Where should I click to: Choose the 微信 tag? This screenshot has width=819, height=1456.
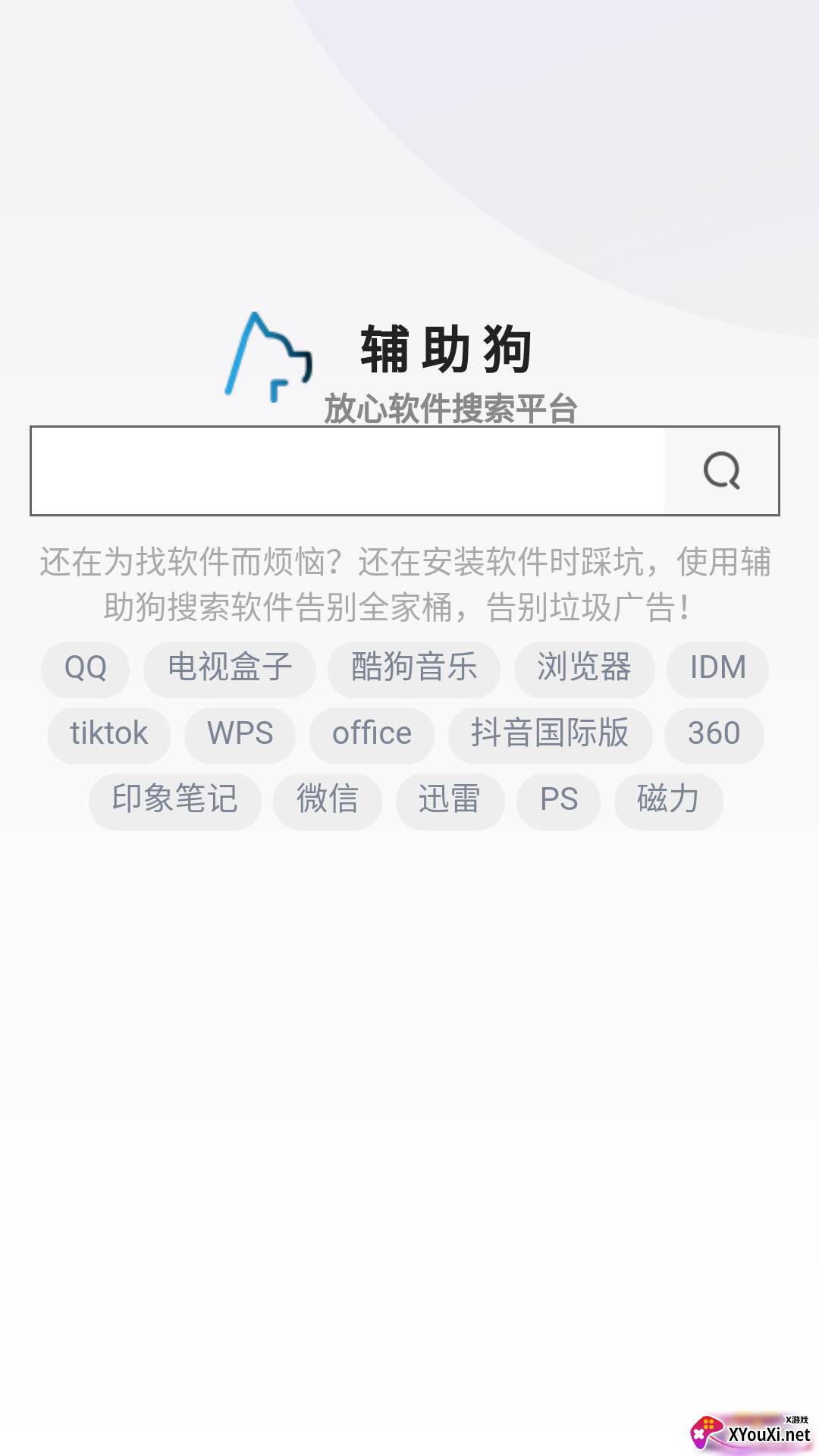[328, 801]
